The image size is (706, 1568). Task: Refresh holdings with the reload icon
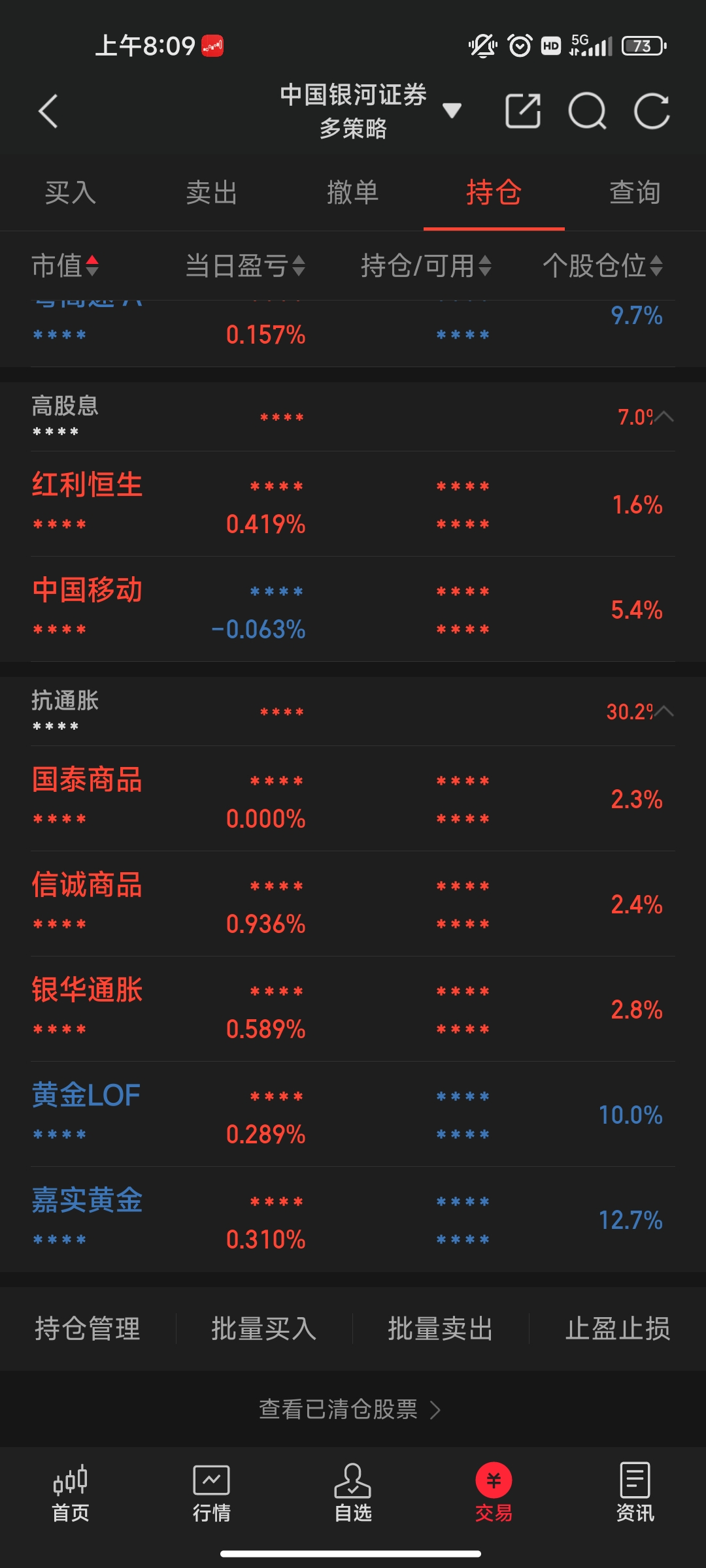(x=652, y=111)
